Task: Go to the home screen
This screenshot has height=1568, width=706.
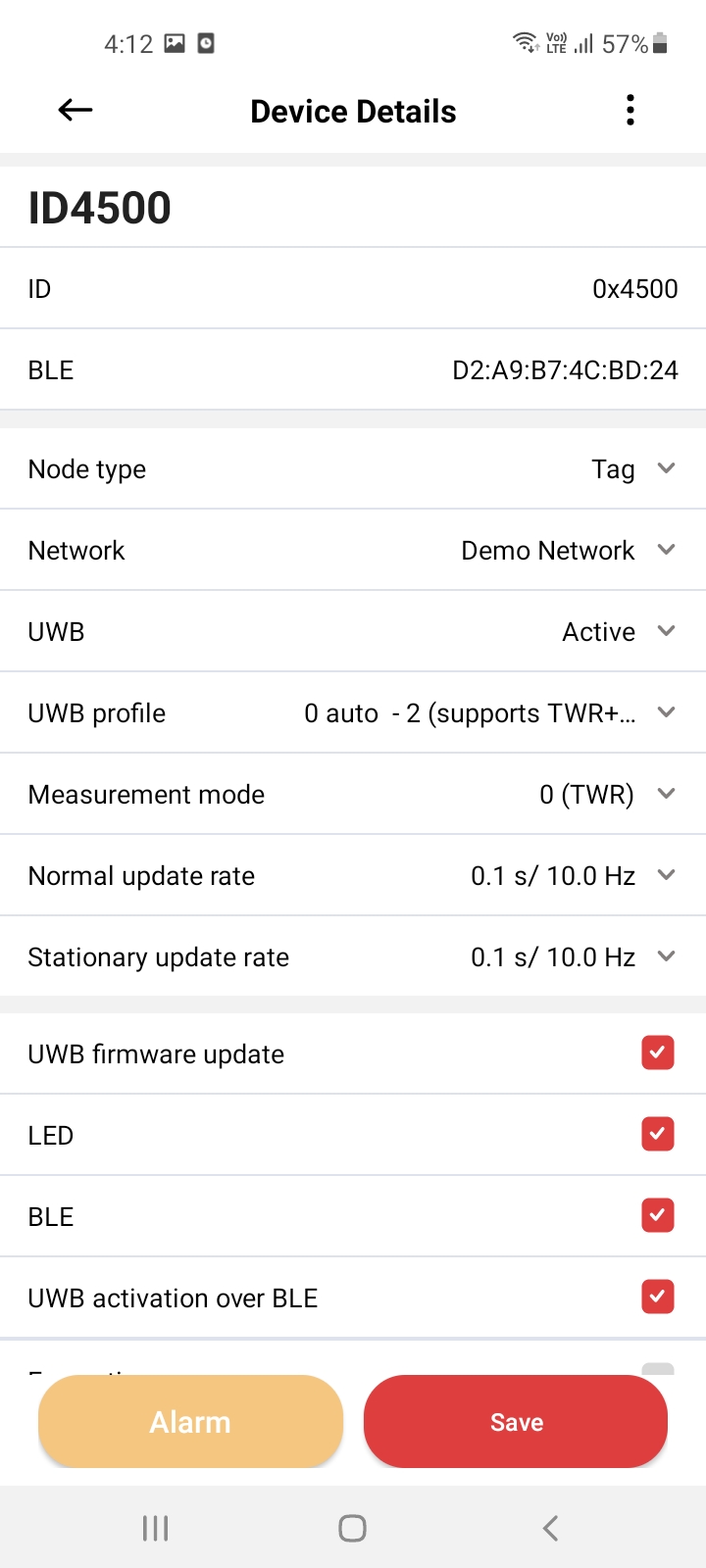Action: [352, 1528]
